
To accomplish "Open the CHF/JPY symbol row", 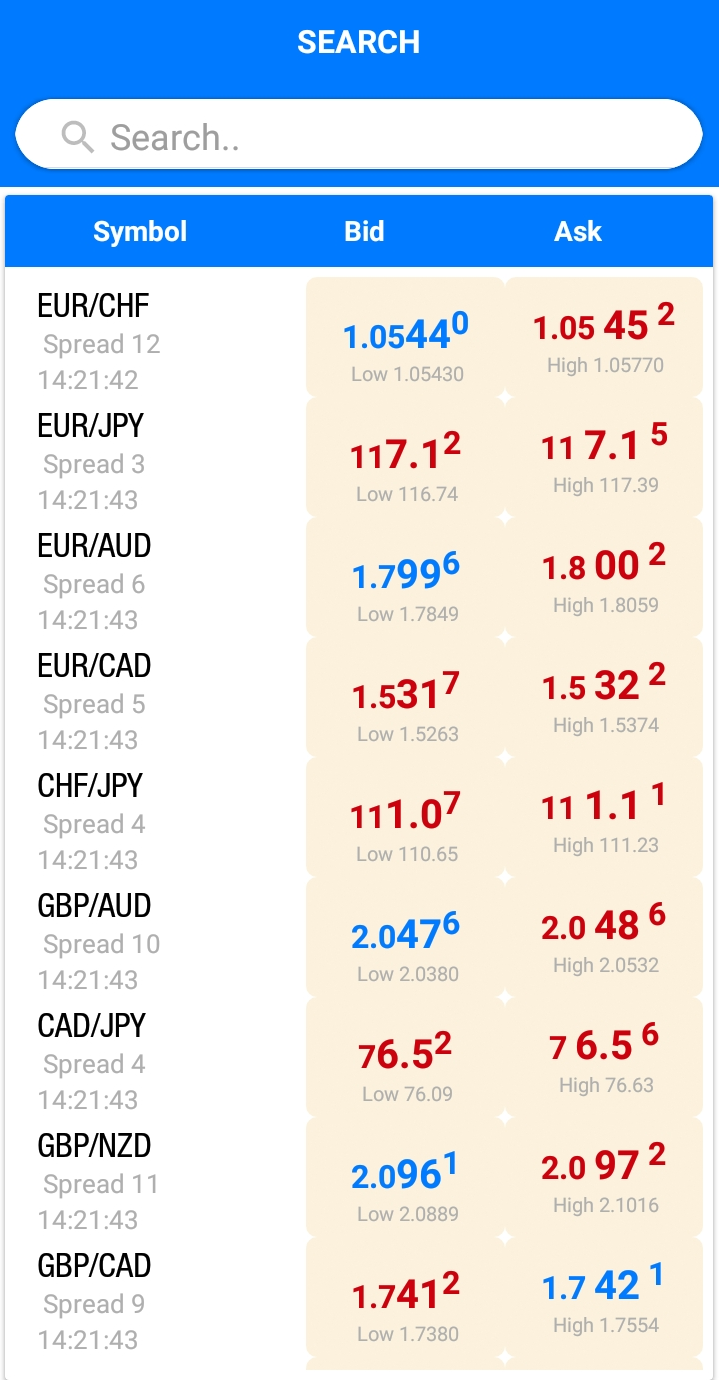I will (x=359, y=817).
